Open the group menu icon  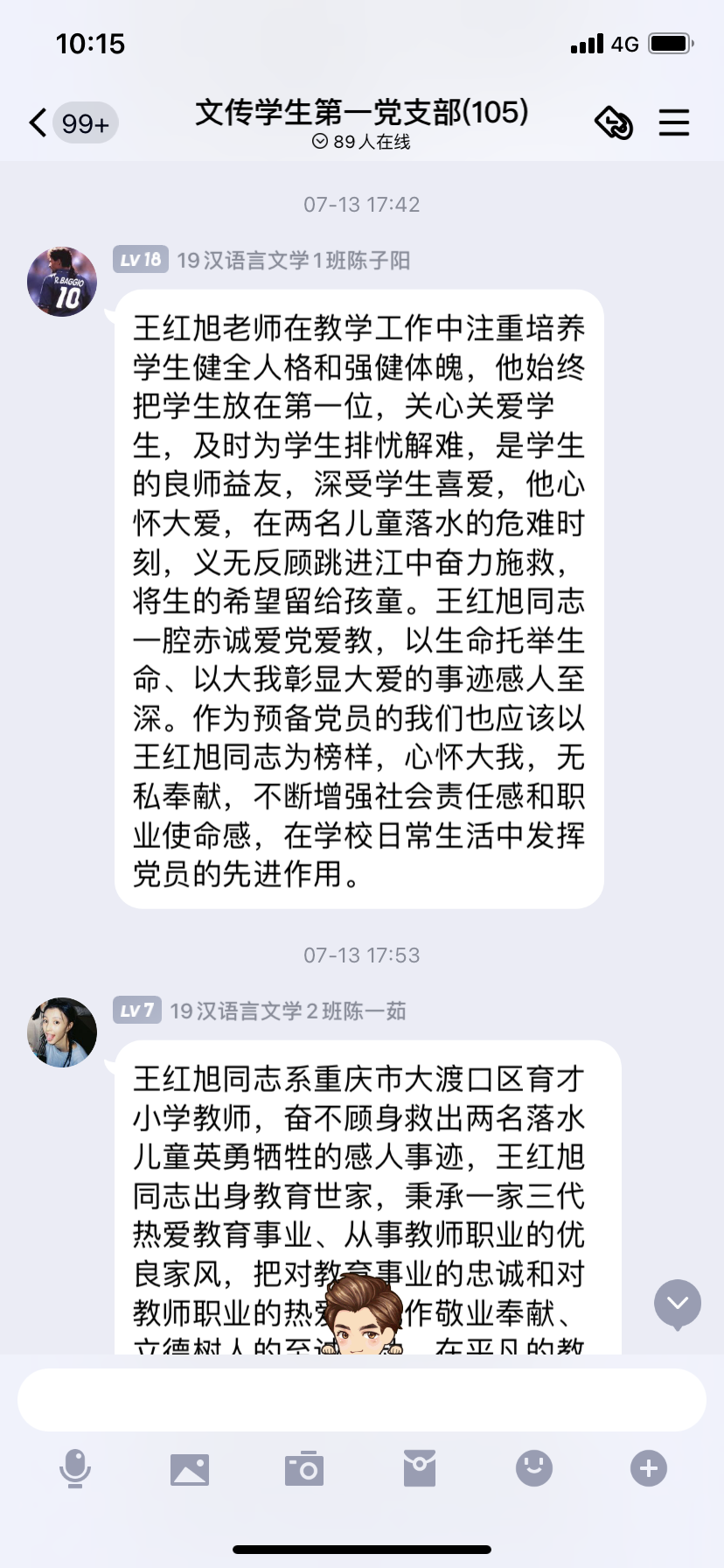click(x=673, y=122)
